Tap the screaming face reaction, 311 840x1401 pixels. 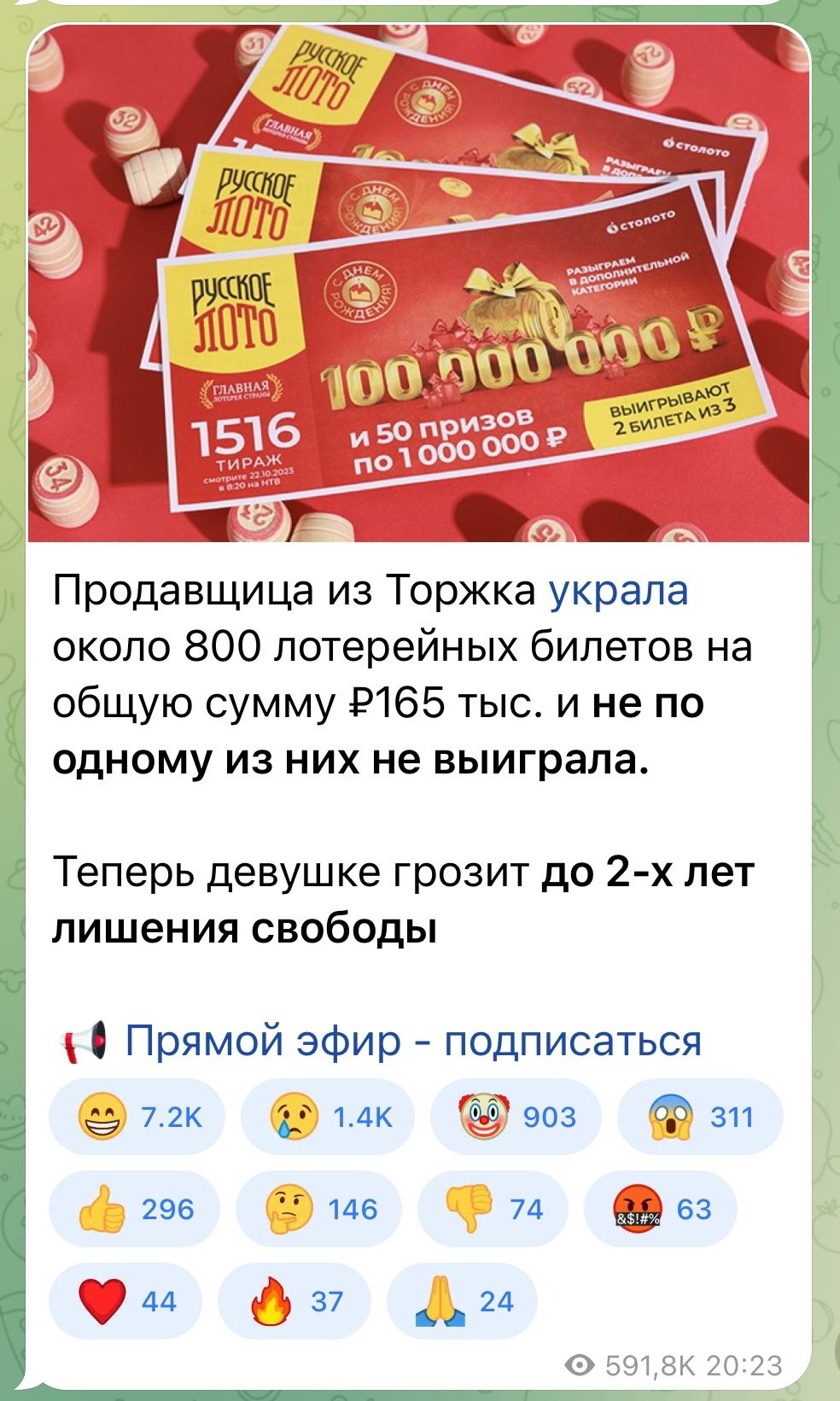pyautogui.click(x=700, y=1117)
